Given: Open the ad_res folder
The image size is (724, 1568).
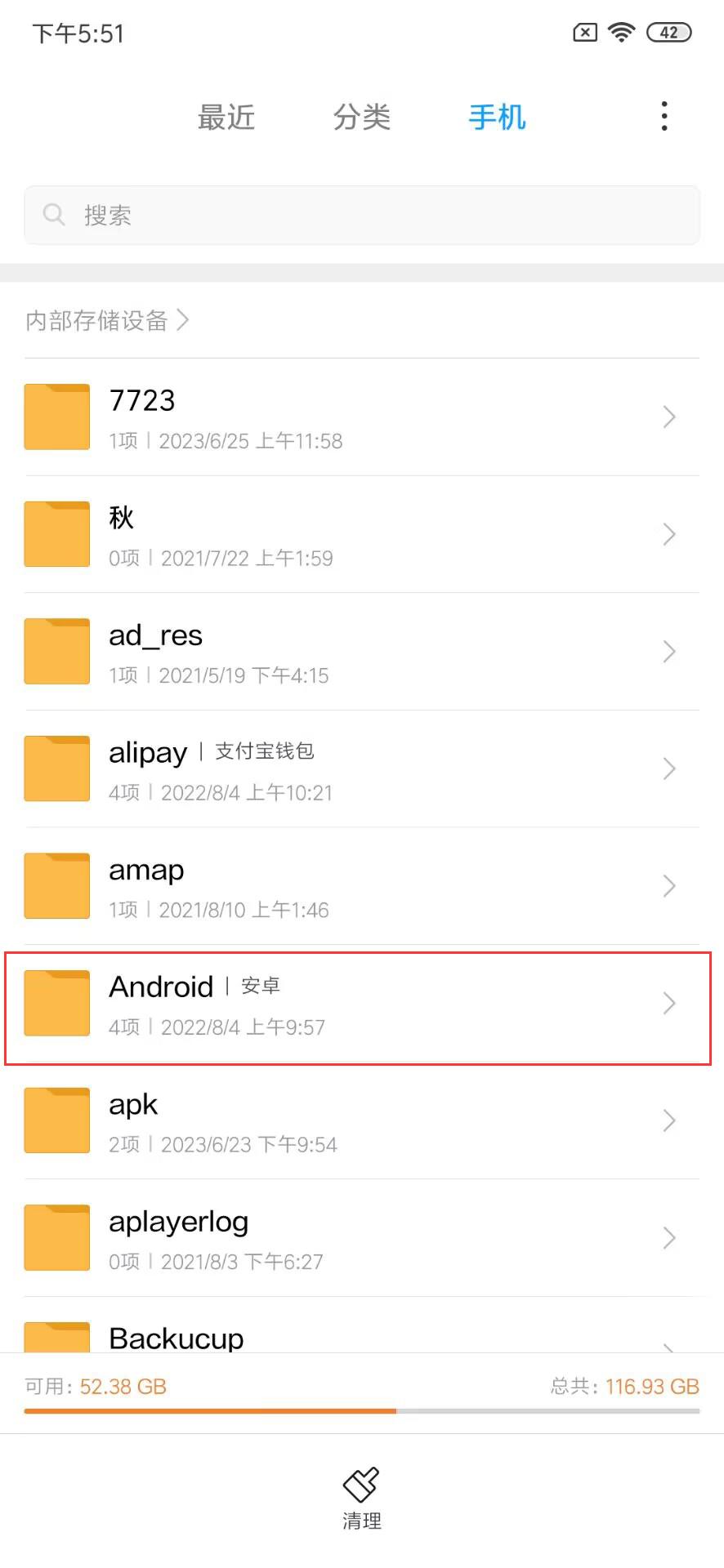Looking at the screenshot, I should coord(362,652).
